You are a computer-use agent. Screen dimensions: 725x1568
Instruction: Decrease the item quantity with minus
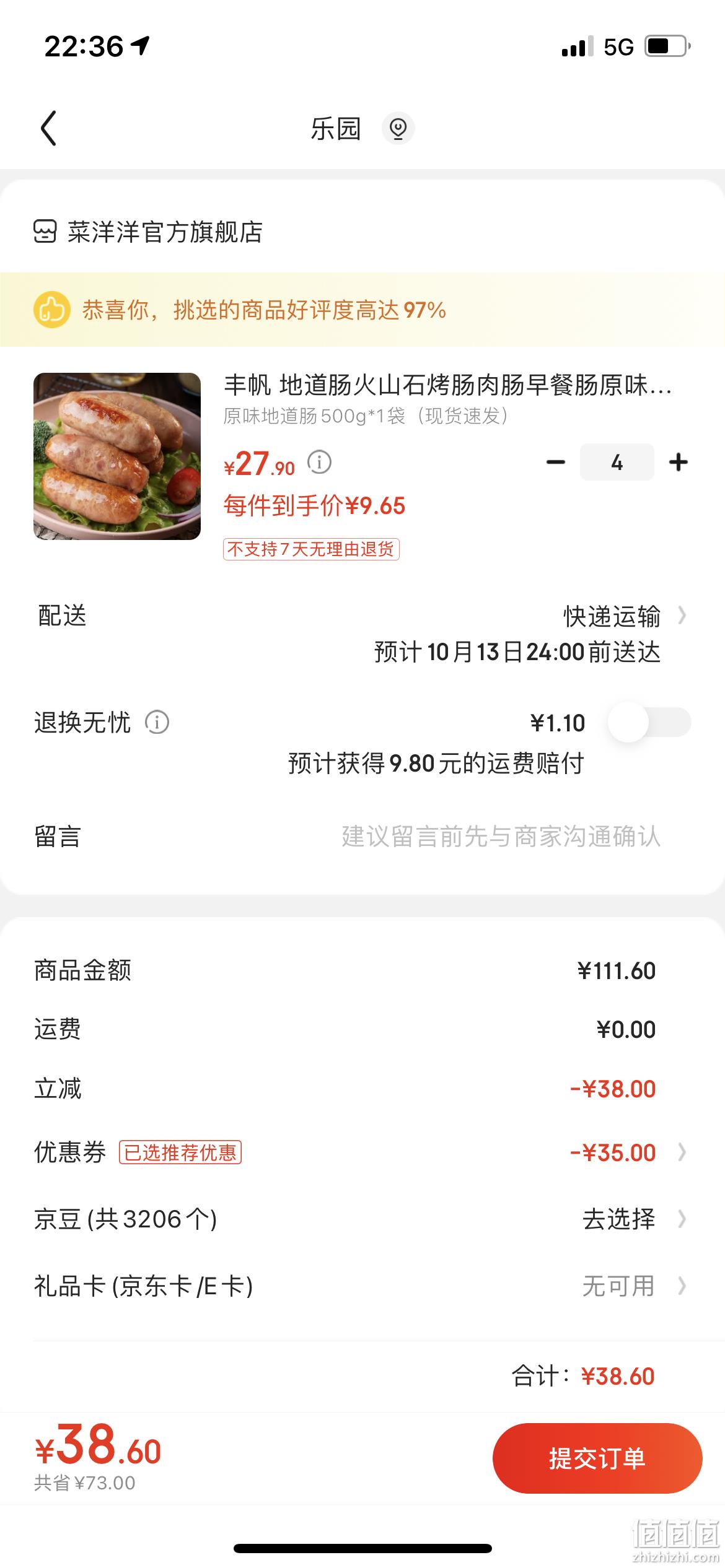556,462
